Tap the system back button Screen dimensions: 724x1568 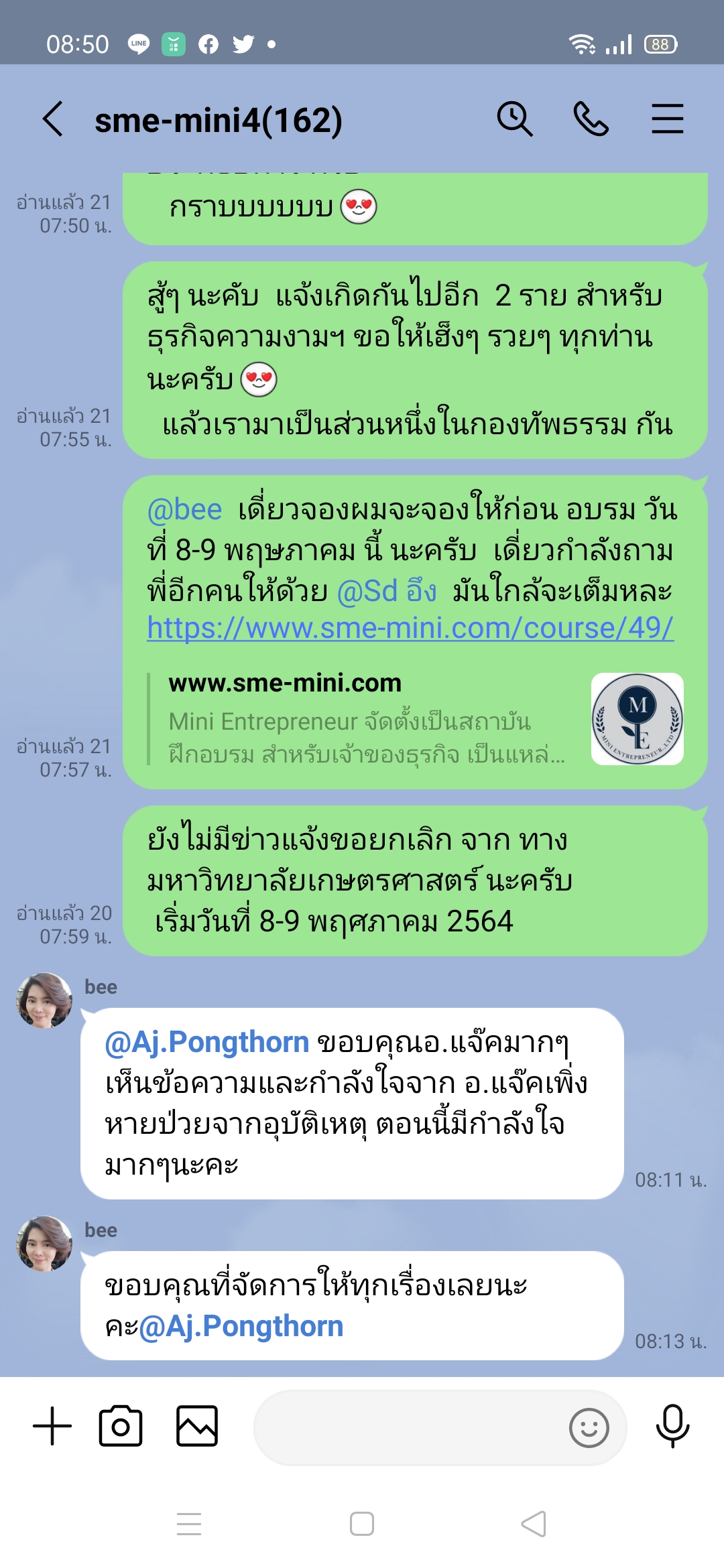534,1524
